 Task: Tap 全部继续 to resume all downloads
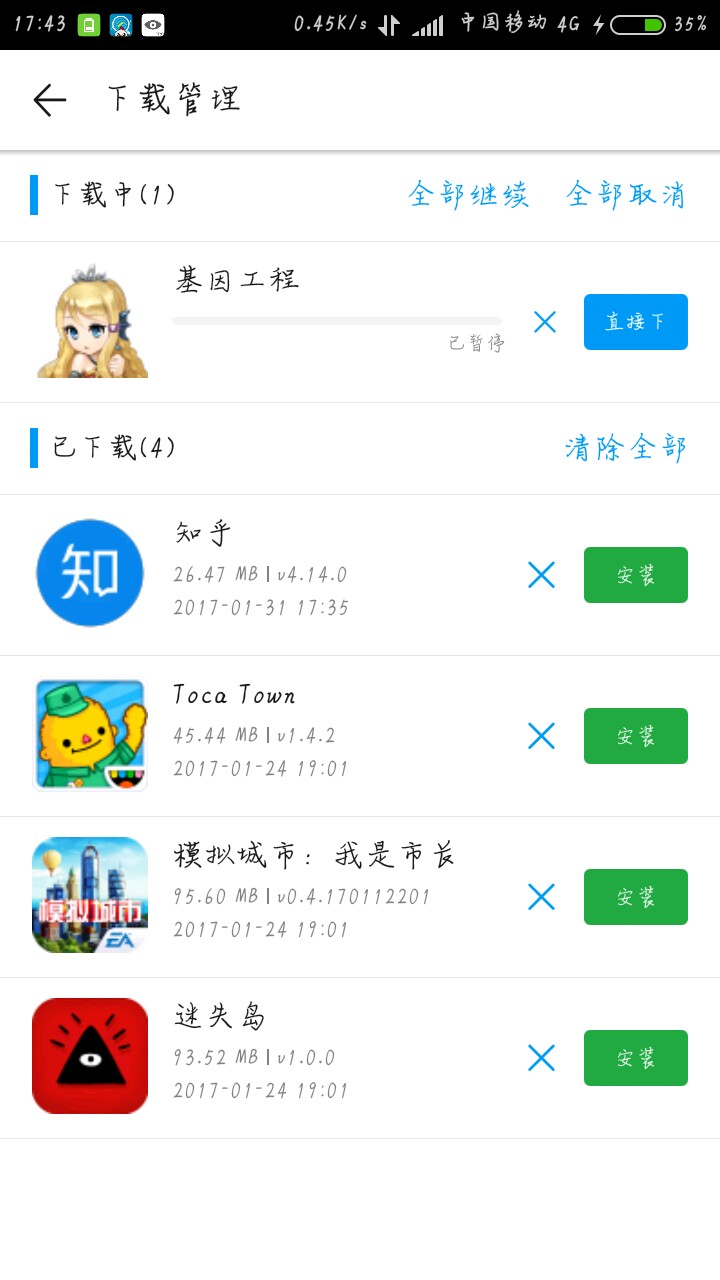[x=468, y=194]
